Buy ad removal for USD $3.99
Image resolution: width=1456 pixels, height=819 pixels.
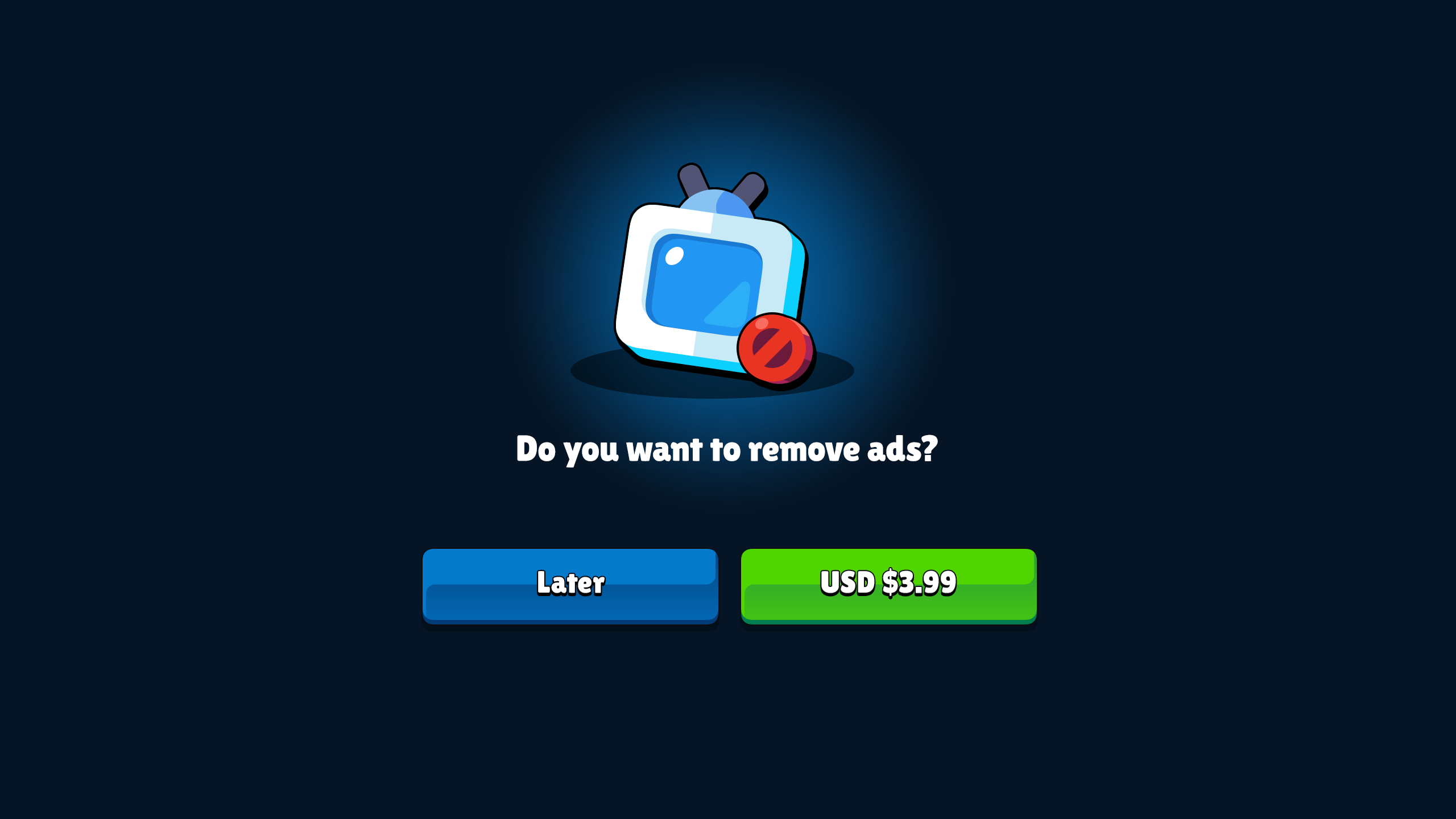[888, 585]
